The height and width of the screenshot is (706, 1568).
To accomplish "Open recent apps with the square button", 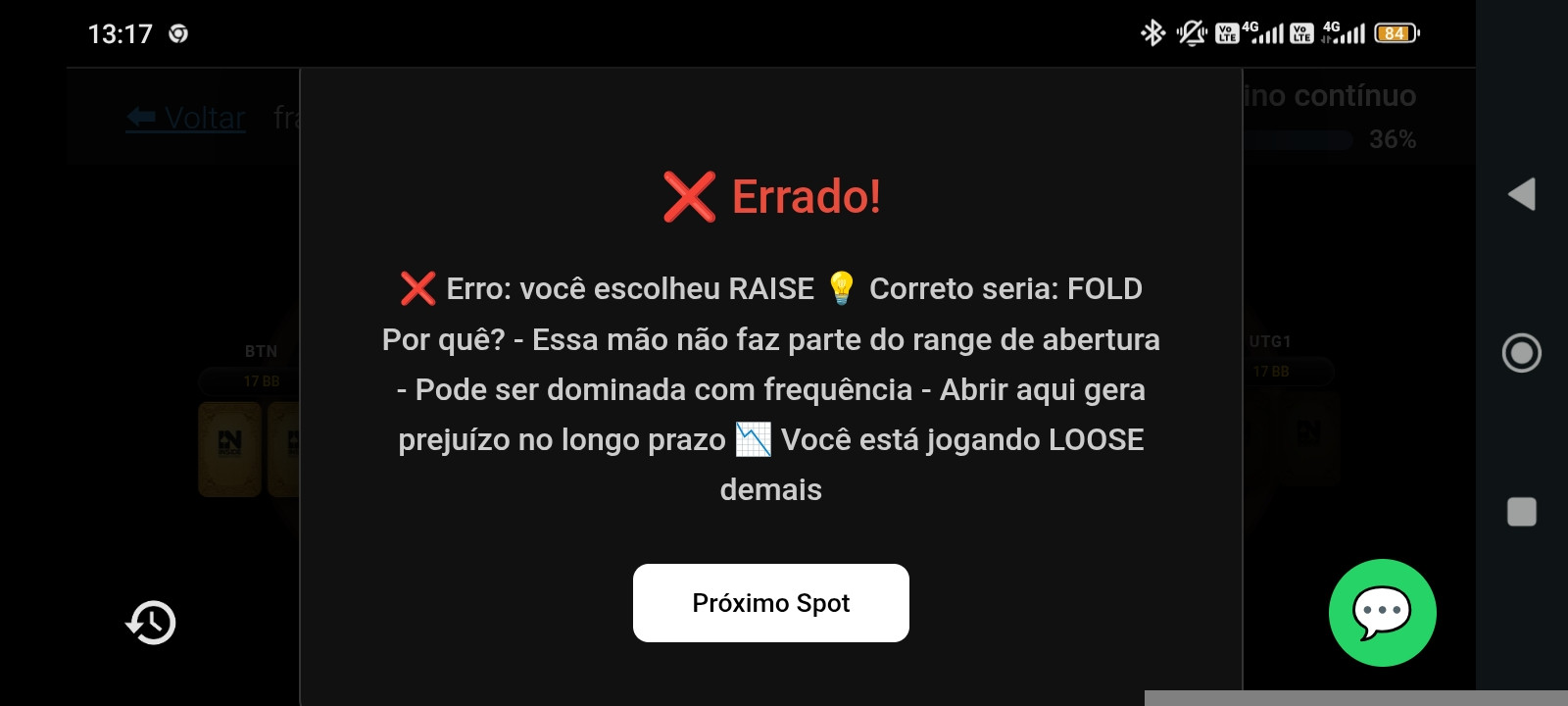I will (1522, 512).
